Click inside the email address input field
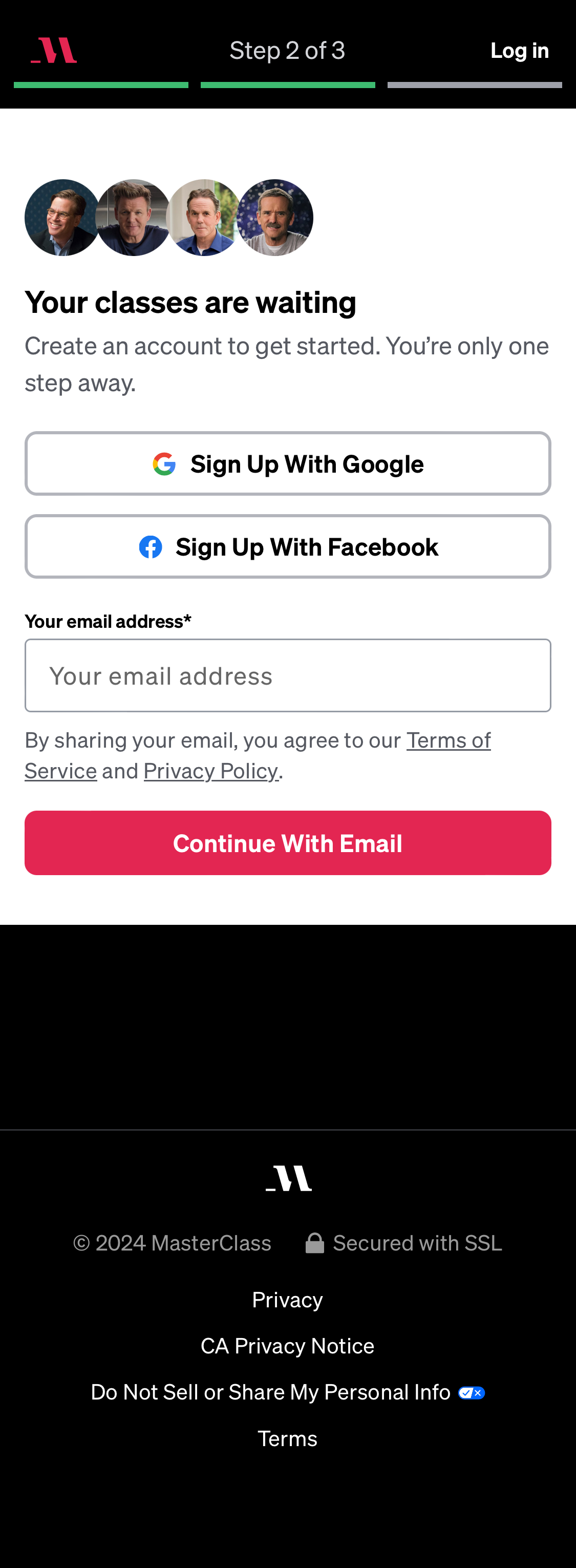576x1568 pixels. tap(287, 675)
